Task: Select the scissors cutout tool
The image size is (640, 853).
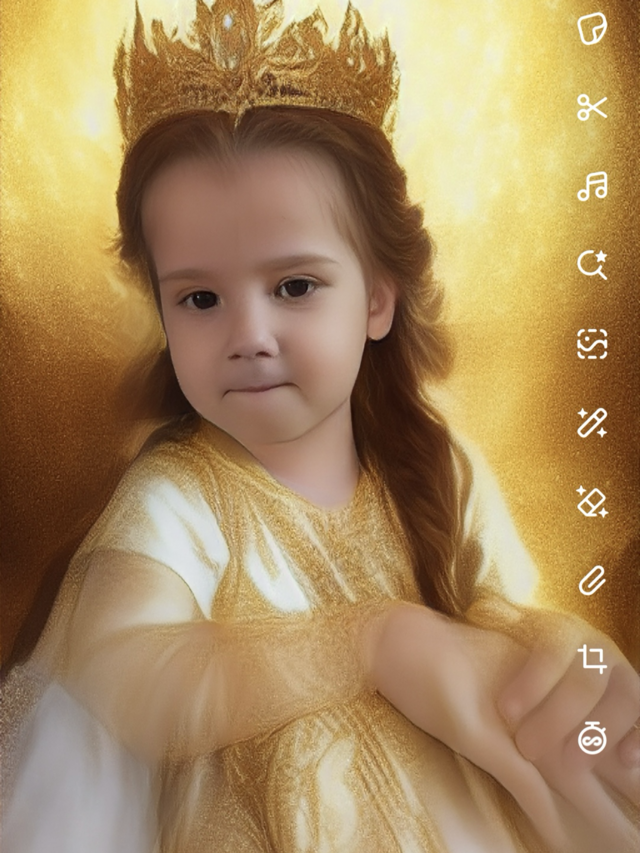Action: click(592, 107)
